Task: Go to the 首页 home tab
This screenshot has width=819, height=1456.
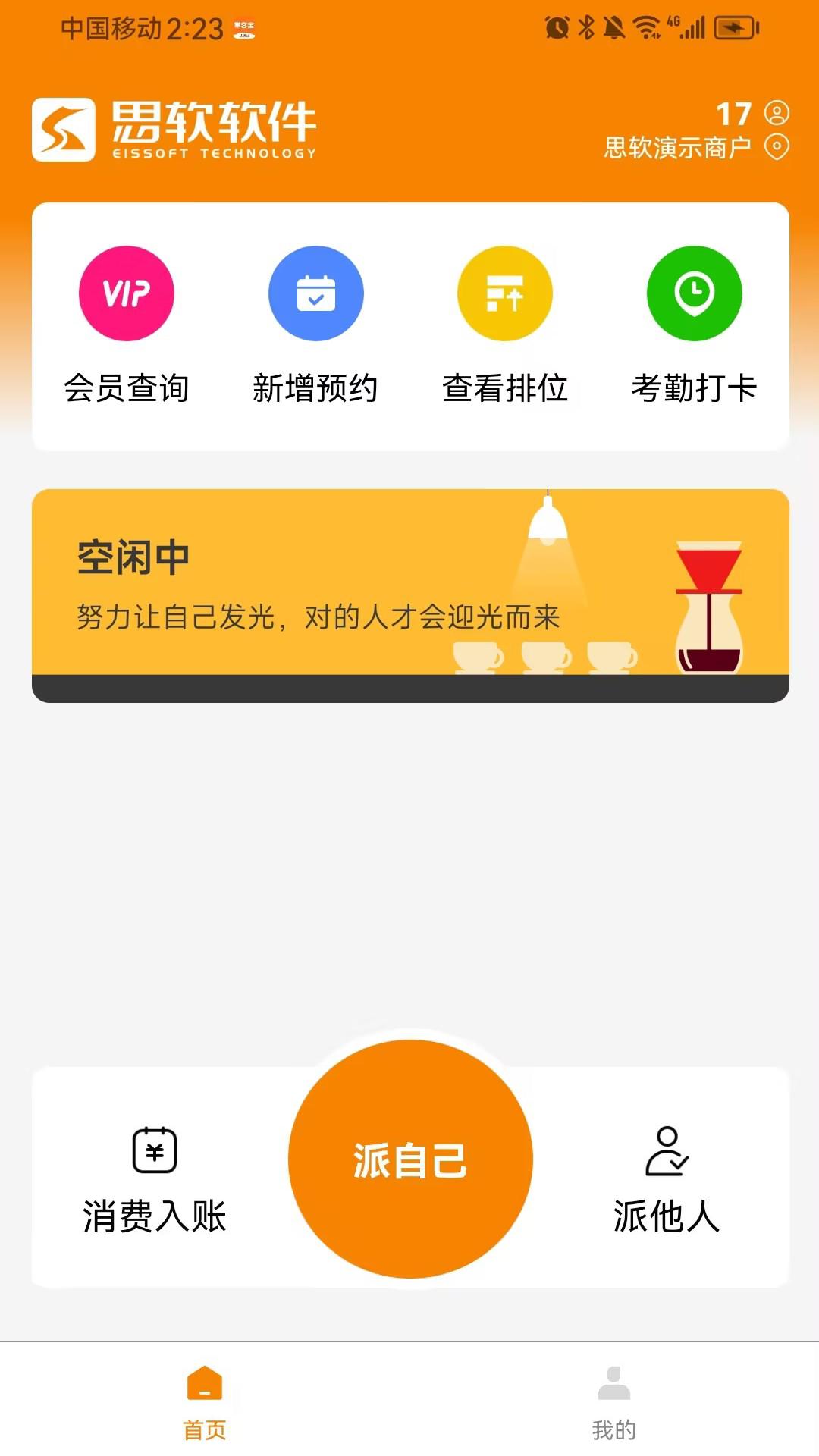Action: tap(205, 1401)
